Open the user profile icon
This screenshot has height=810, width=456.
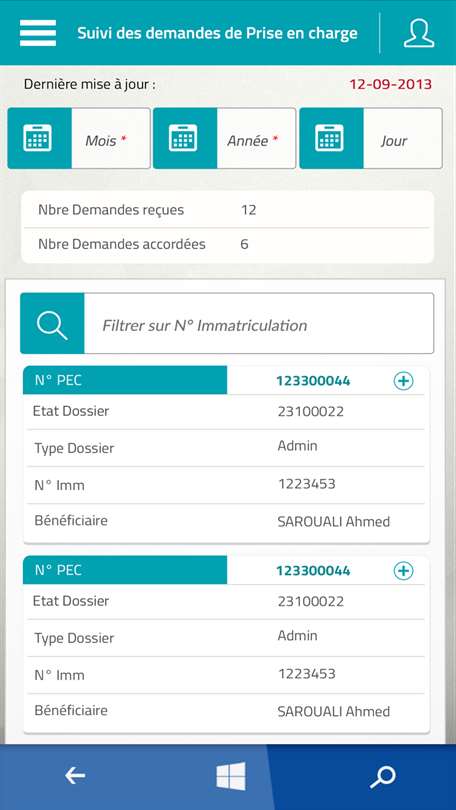(x=418, y=33)
